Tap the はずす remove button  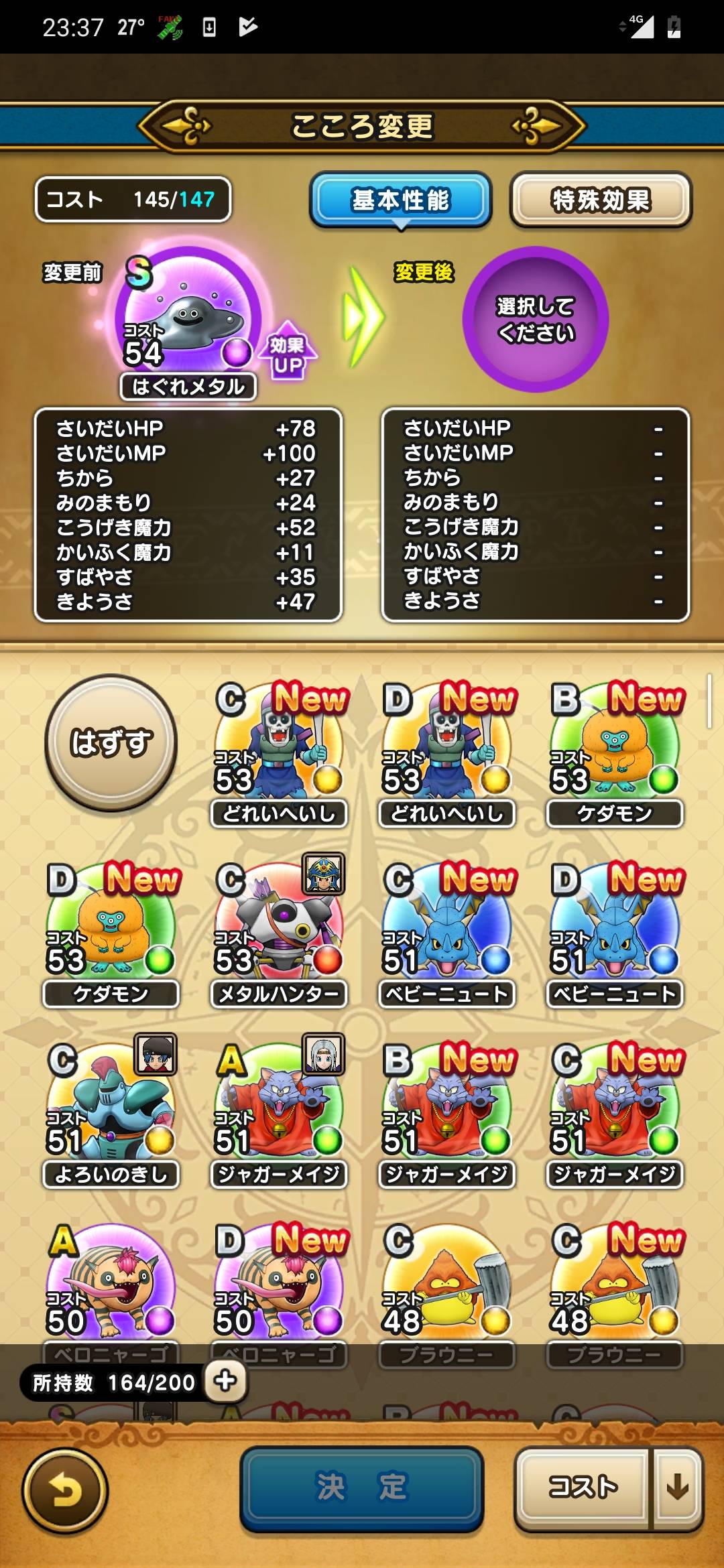coord(111,742)
